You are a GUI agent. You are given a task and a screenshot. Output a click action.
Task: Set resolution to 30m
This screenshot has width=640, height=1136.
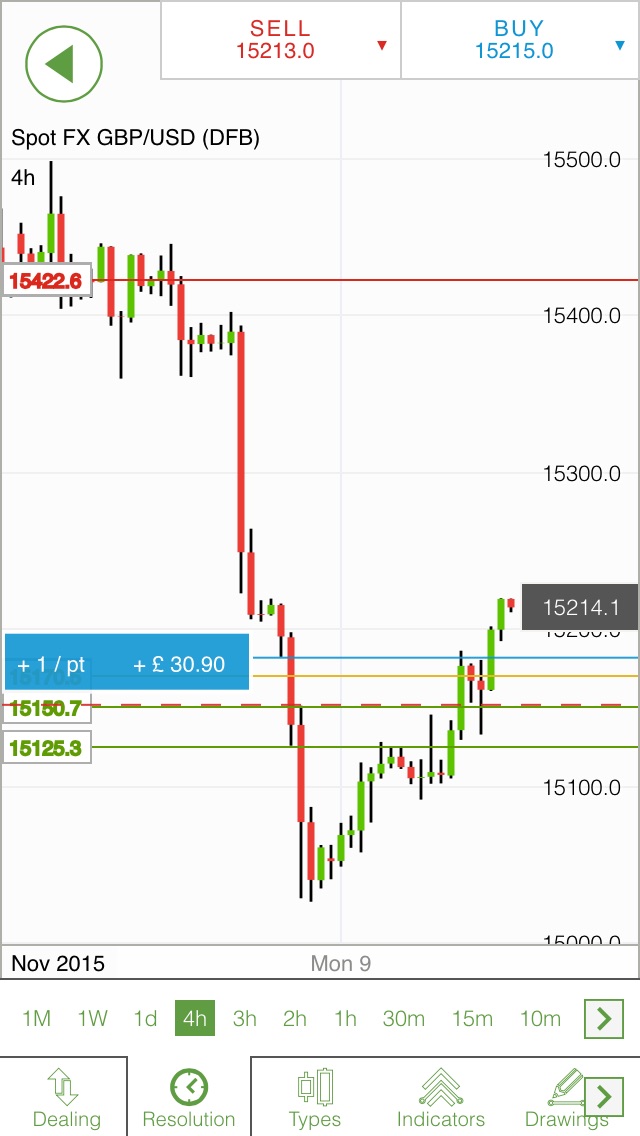403,1018
